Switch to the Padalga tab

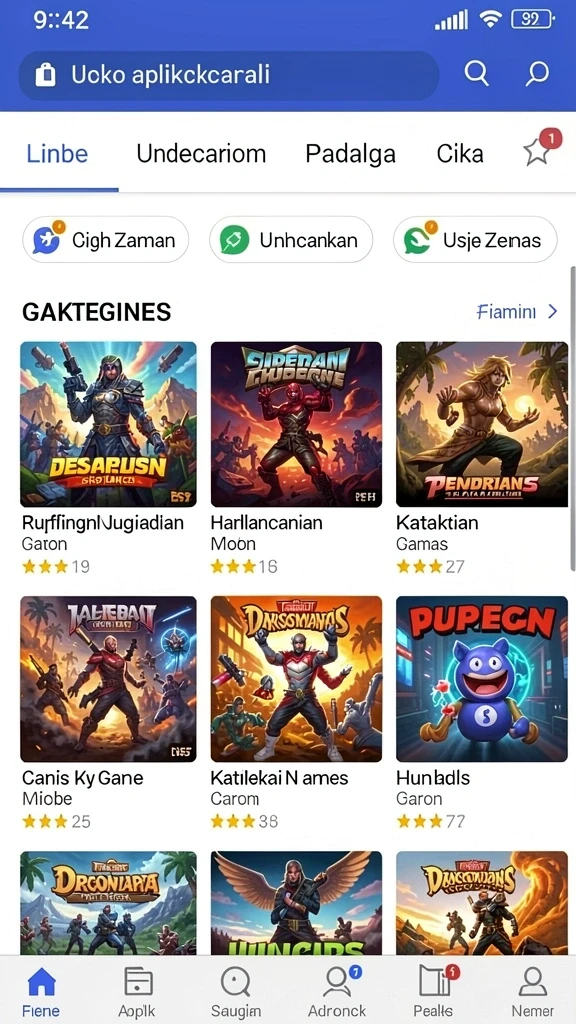[351, 154]
